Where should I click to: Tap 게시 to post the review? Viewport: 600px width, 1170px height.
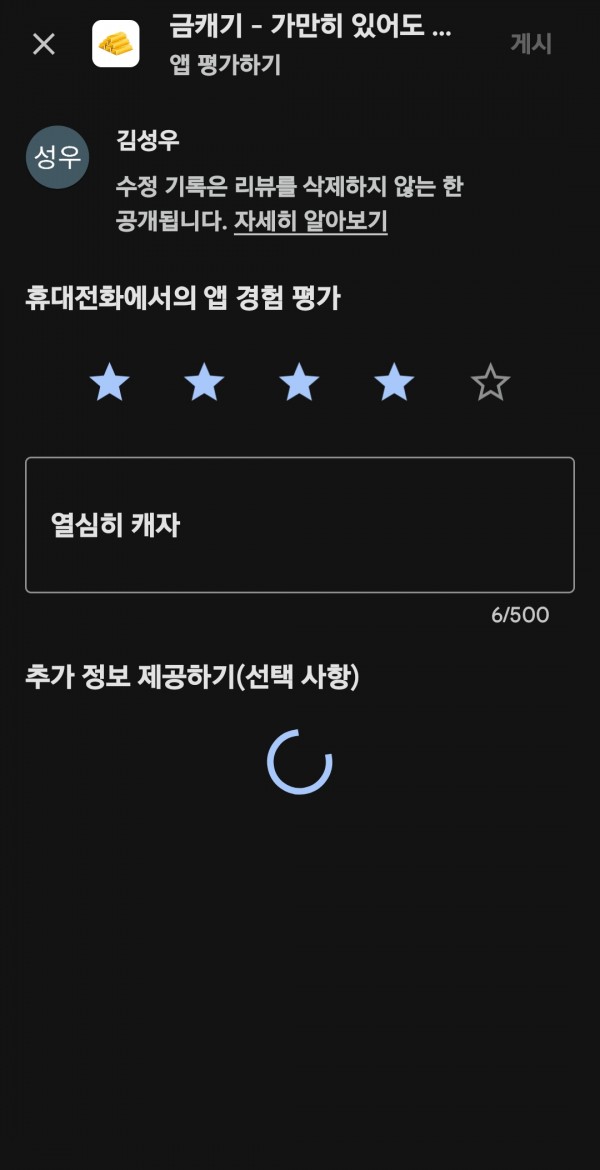coord(531,44)
